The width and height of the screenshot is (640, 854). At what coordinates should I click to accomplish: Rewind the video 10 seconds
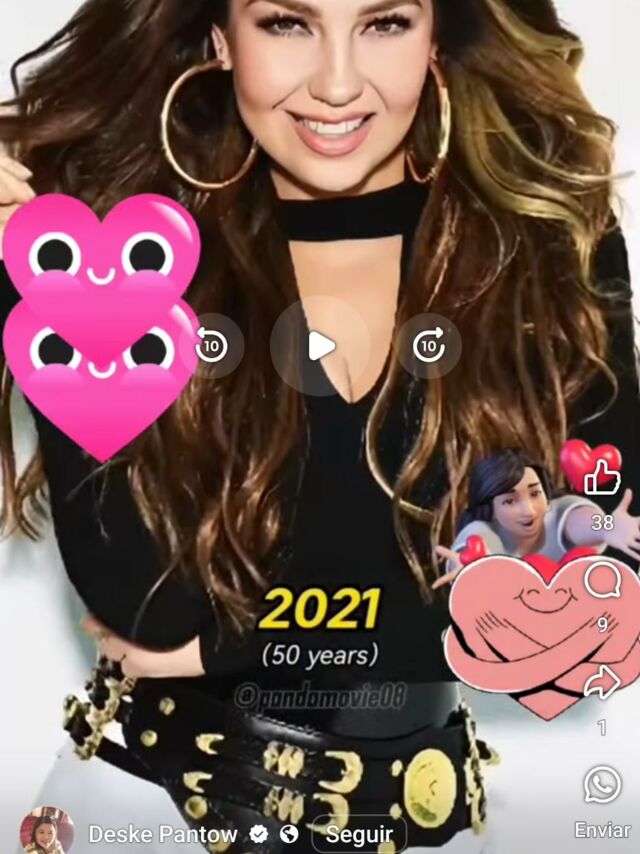pyautogui.click(x=211, y=346)
